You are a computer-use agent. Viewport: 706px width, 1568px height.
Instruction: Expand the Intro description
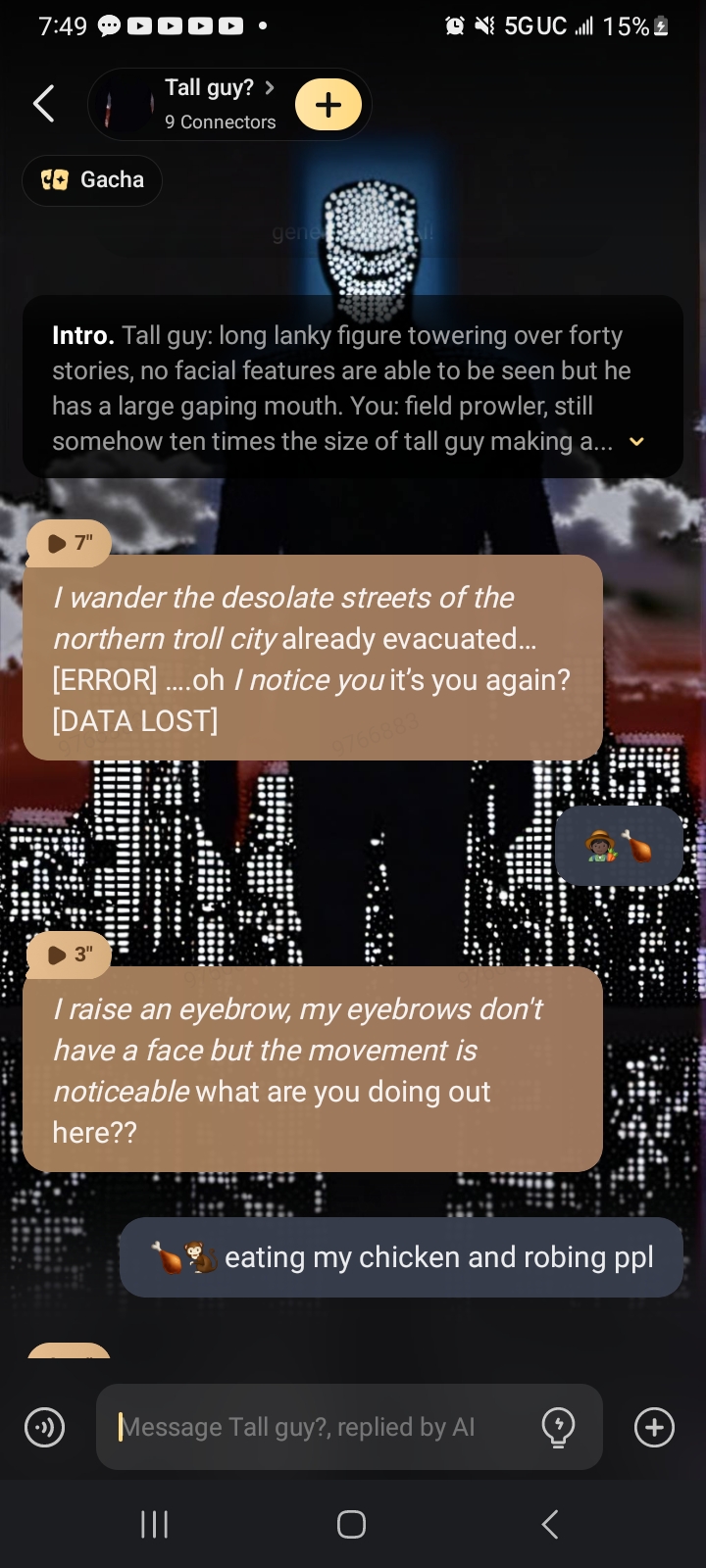click(636, 442)
